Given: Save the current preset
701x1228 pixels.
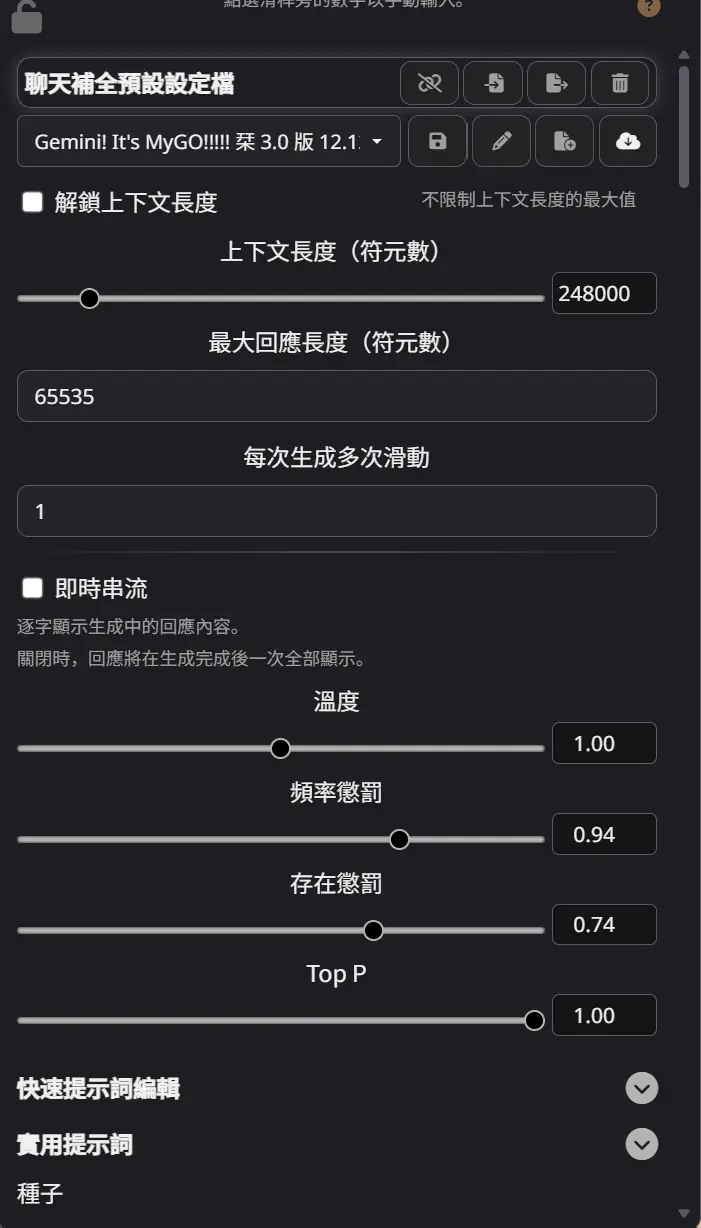Looking at the screenshot, I should coord(437,142).
